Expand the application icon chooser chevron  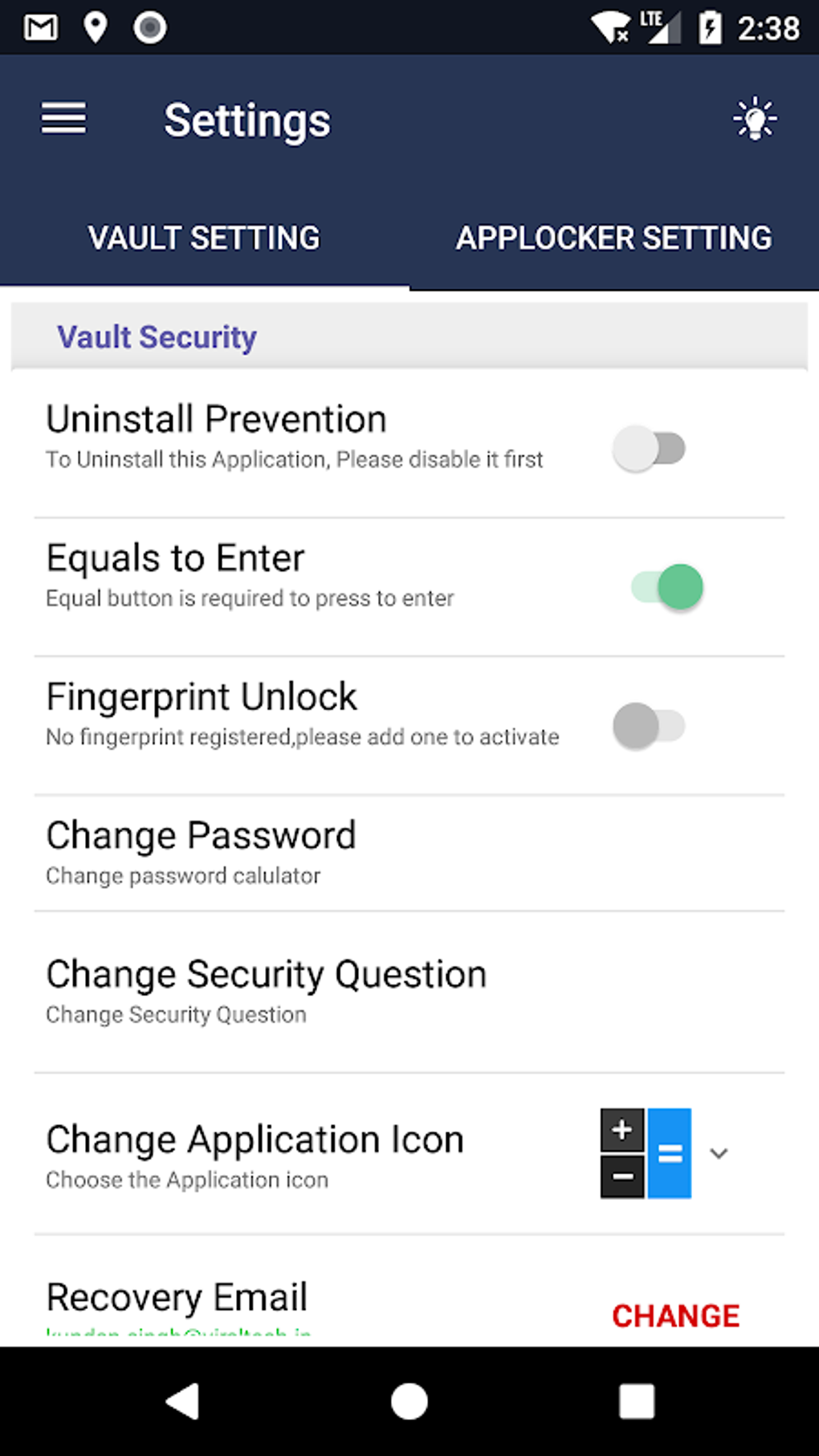pyautogui.click(x=719, y=1153)
